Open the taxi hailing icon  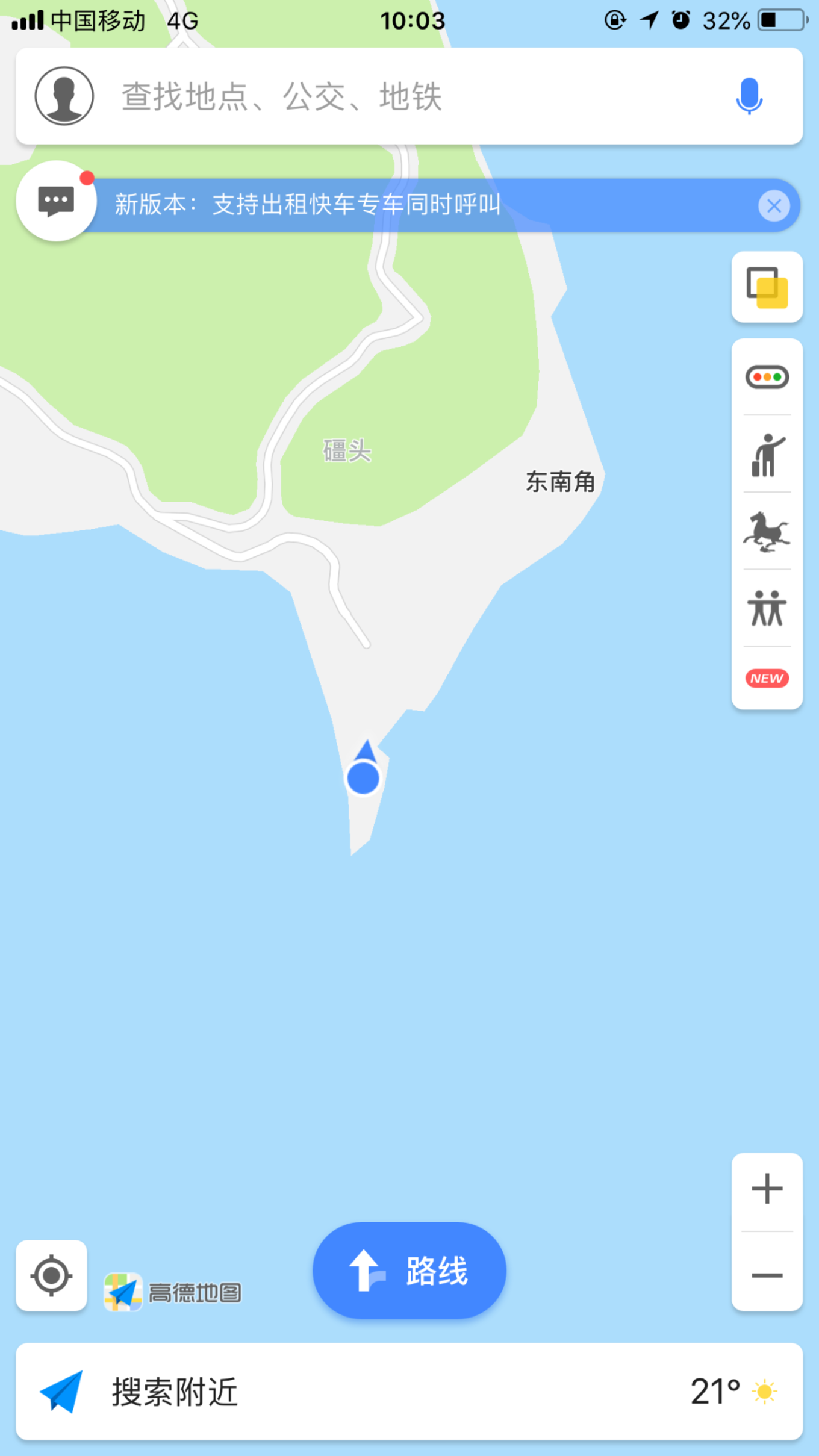coord(767,455)
